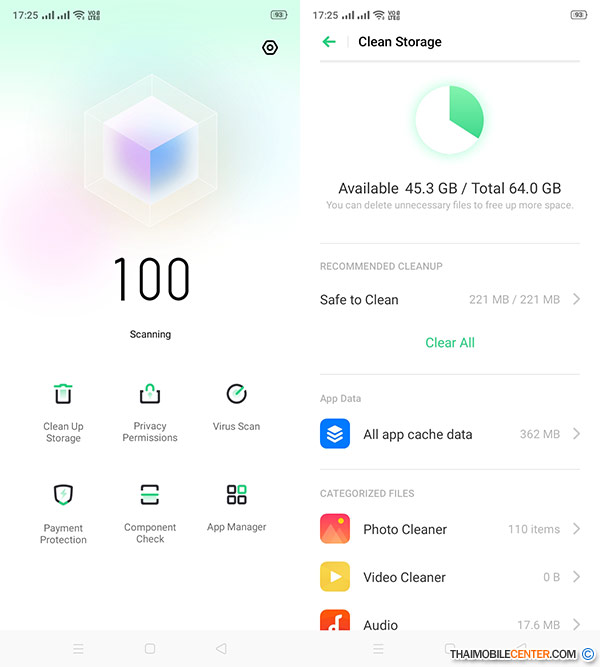Open All app cache data
The height and width of the screenshot is (667, 600).
[449, 434]
